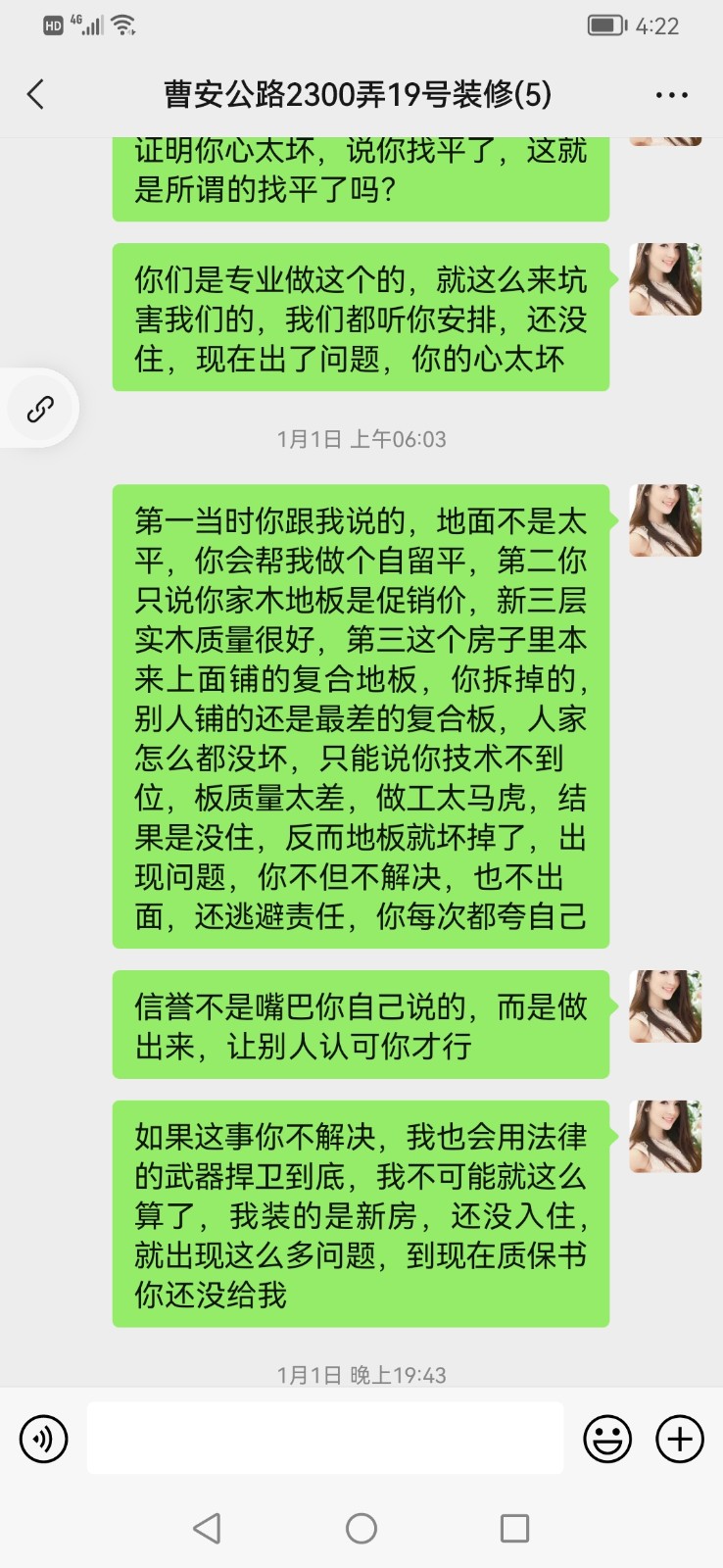
Task: Open the plus attachments menu
Action: click(680, 1439)
